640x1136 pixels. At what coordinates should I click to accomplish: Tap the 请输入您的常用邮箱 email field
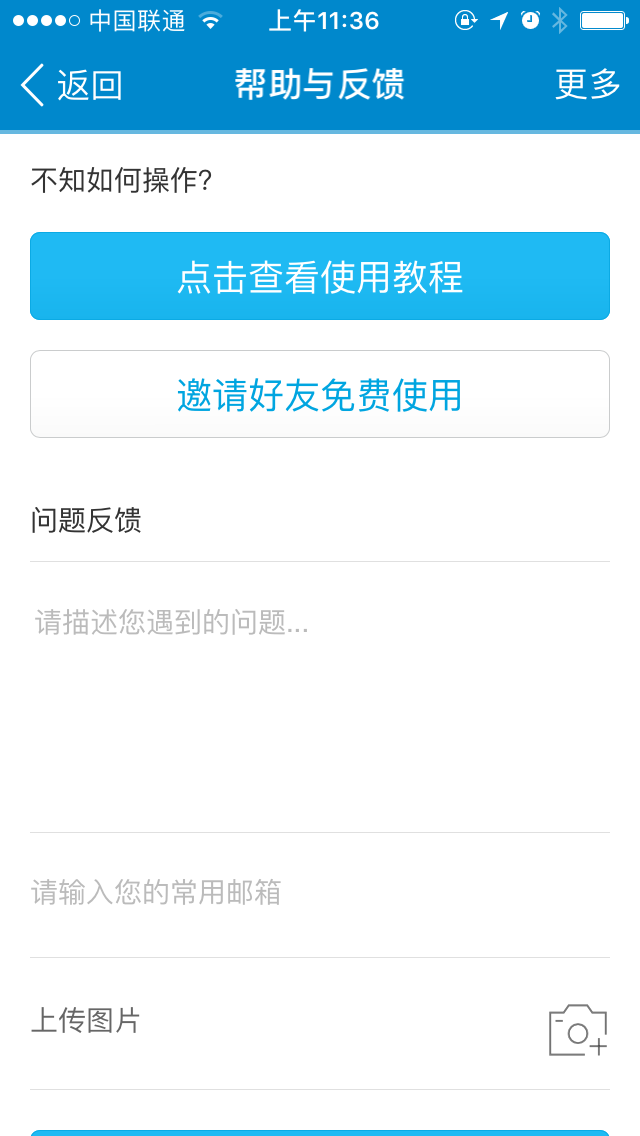point(320,892)
